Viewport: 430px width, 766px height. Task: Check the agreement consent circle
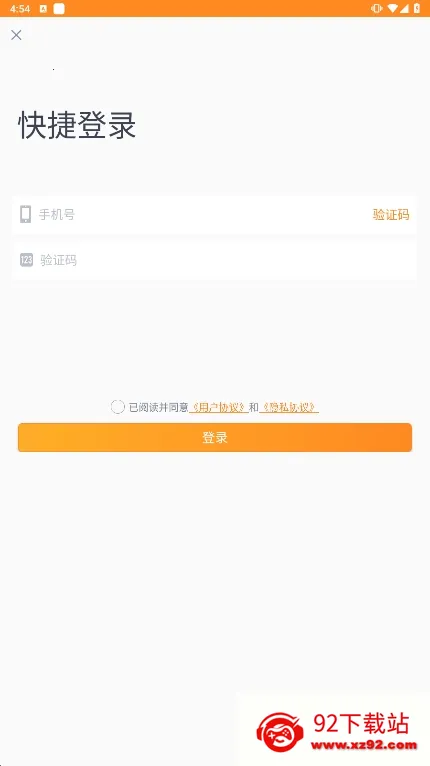[117, 407]
